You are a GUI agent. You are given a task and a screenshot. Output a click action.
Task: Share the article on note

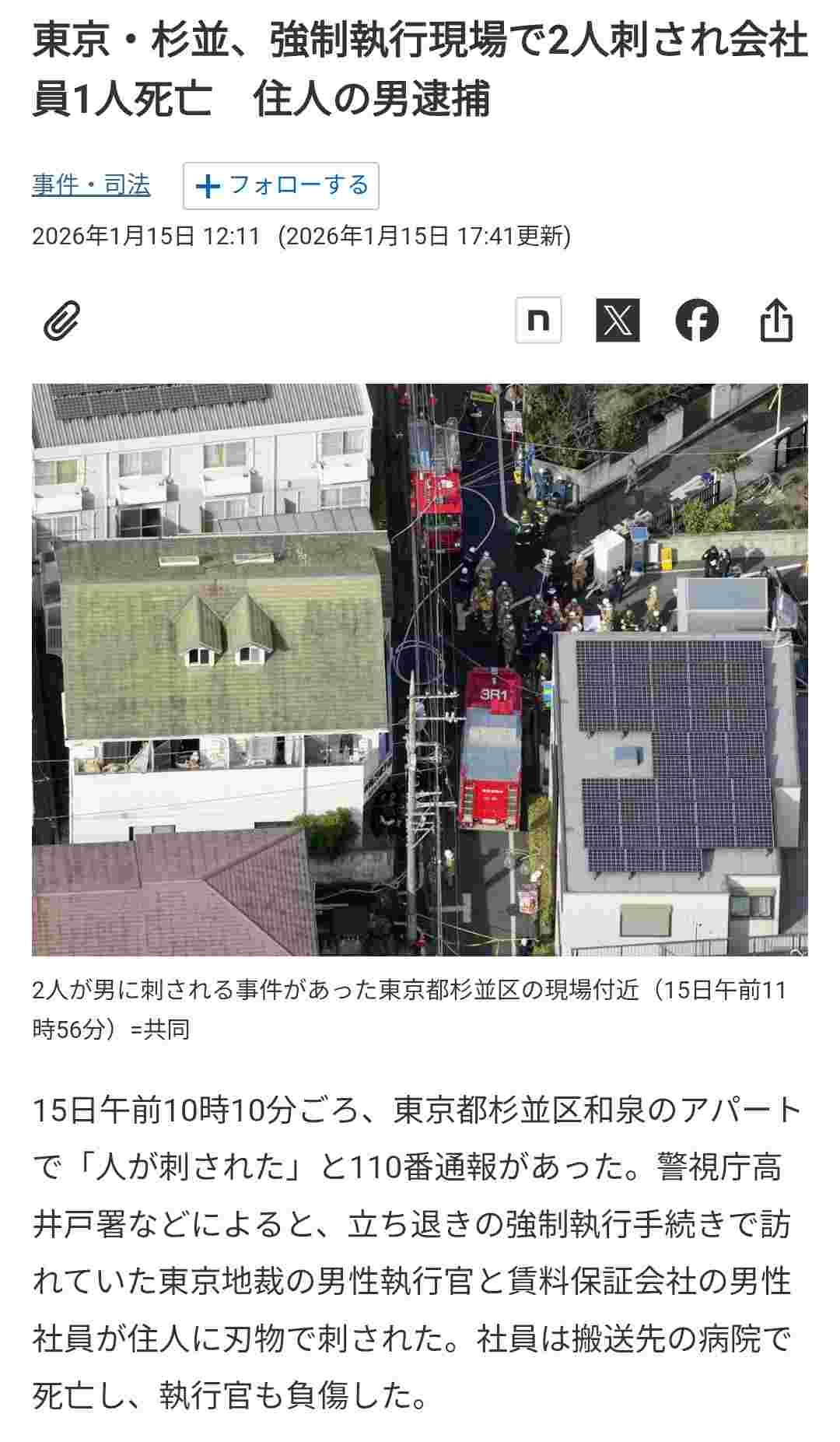538,320
